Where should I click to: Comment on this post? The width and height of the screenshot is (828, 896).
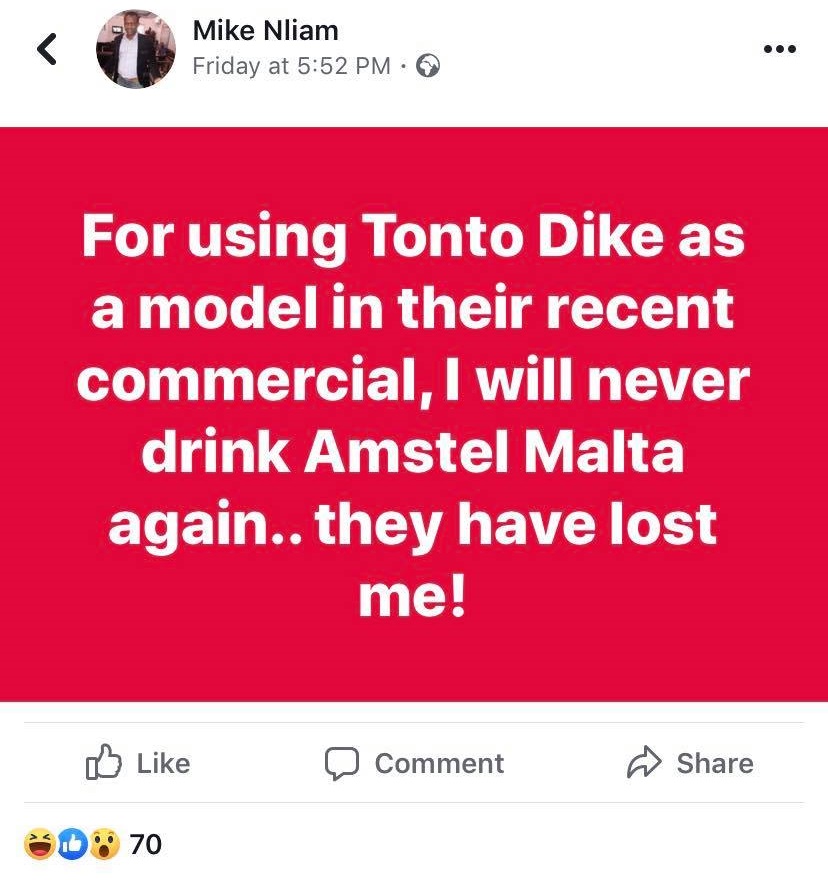click(x=414, y=764)
